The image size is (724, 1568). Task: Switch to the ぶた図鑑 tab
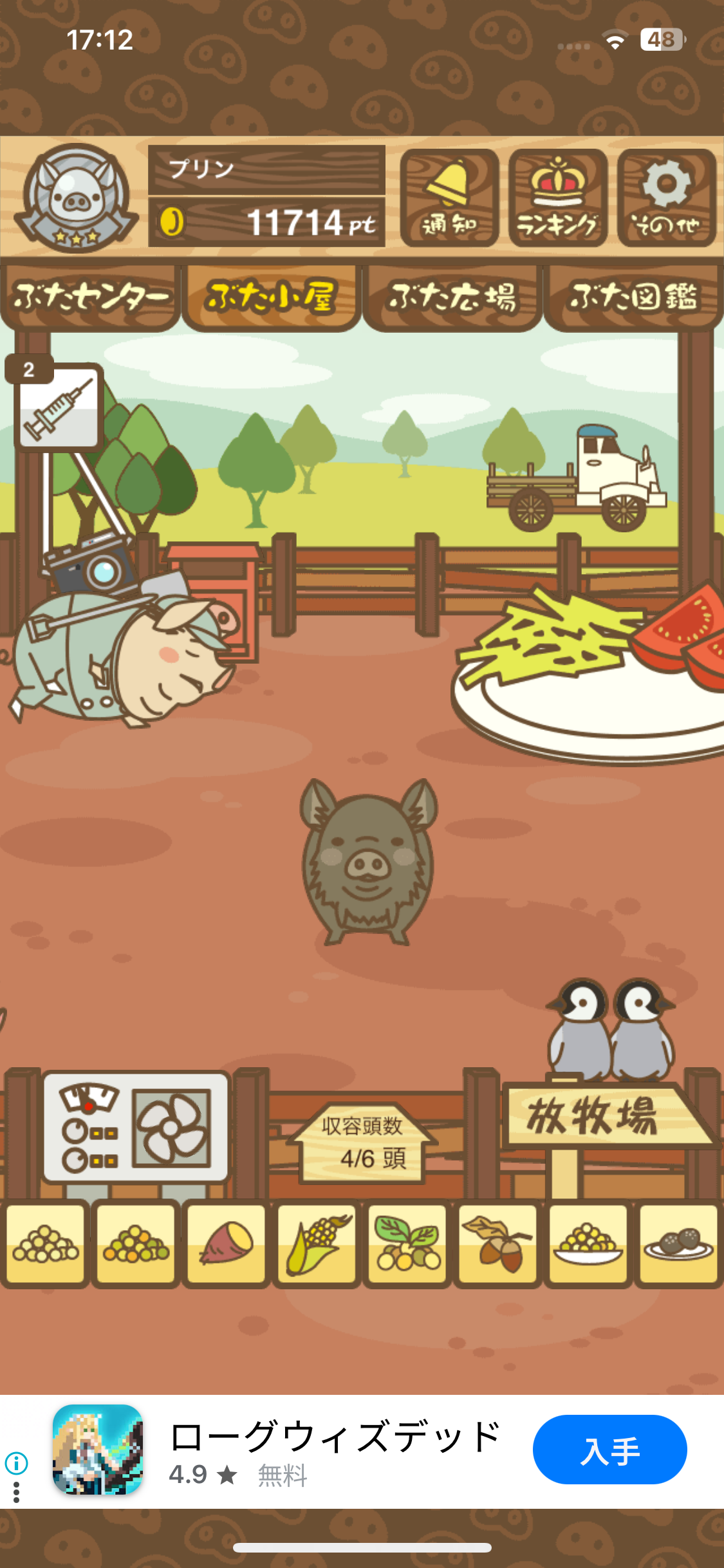(633, 297)
